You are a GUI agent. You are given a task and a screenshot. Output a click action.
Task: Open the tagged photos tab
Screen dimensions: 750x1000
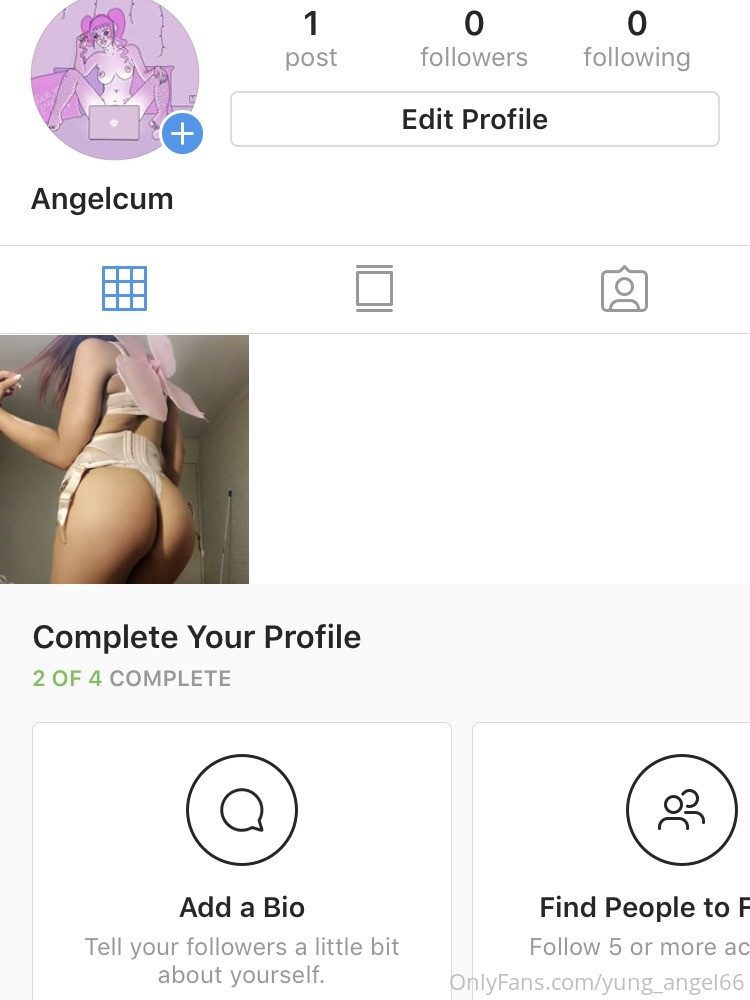[x=624, y=289]
